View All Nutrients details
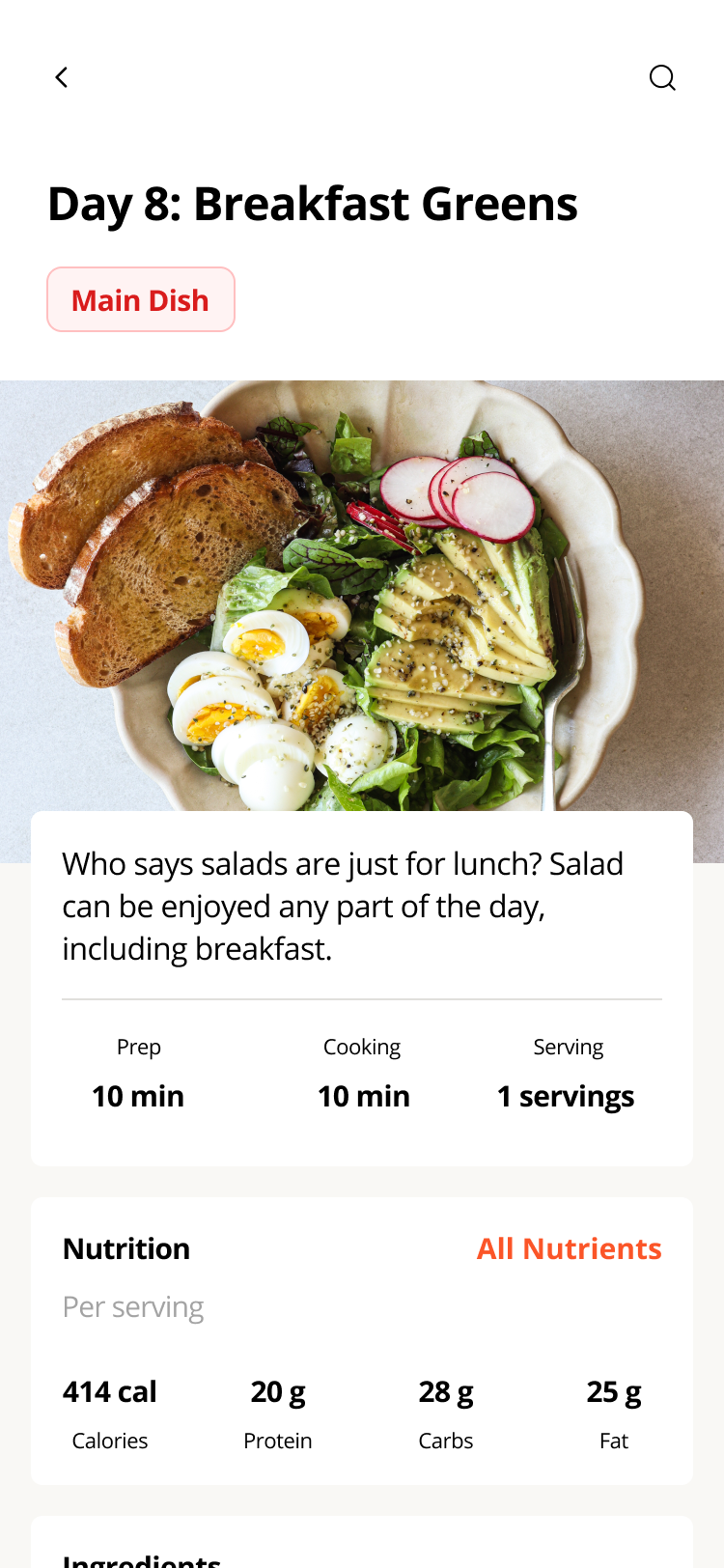The image size is (724, 1568). [569, 1248]
